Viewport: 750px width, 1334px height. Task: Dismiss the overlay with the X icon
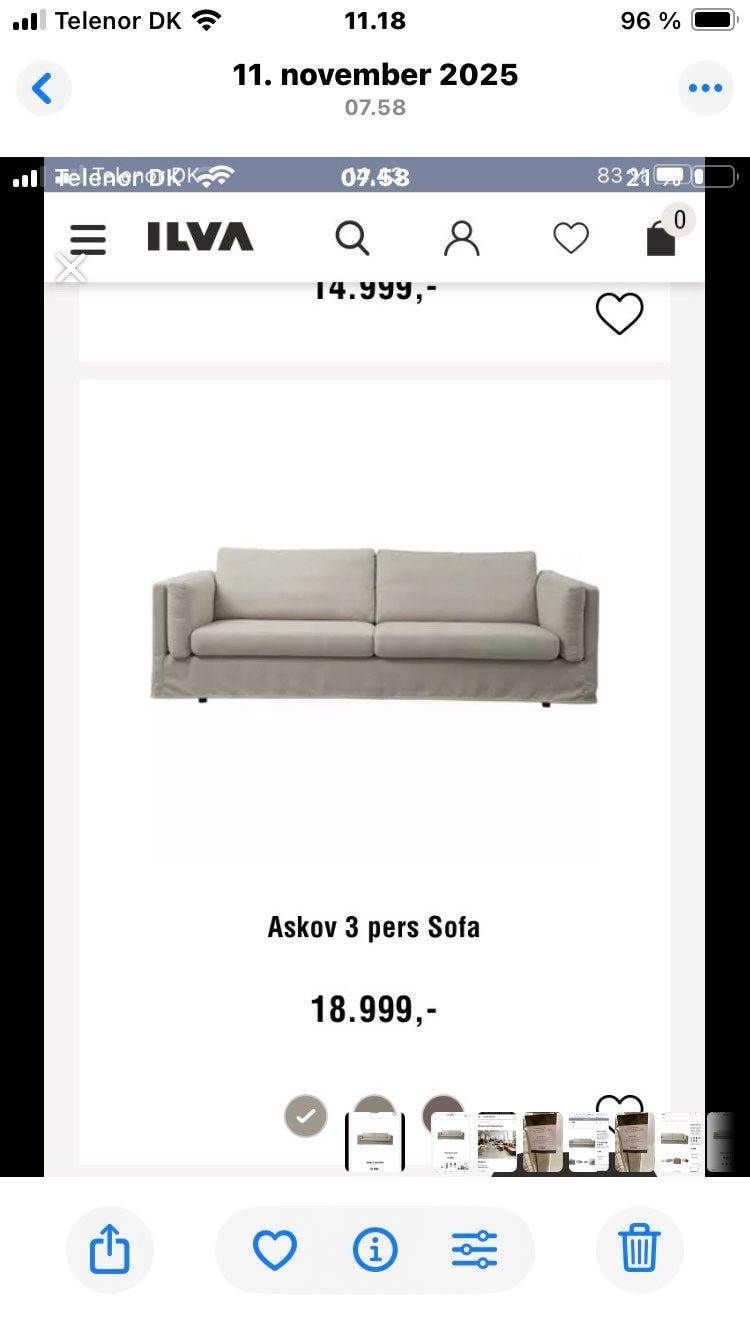(x=70, y=268)
